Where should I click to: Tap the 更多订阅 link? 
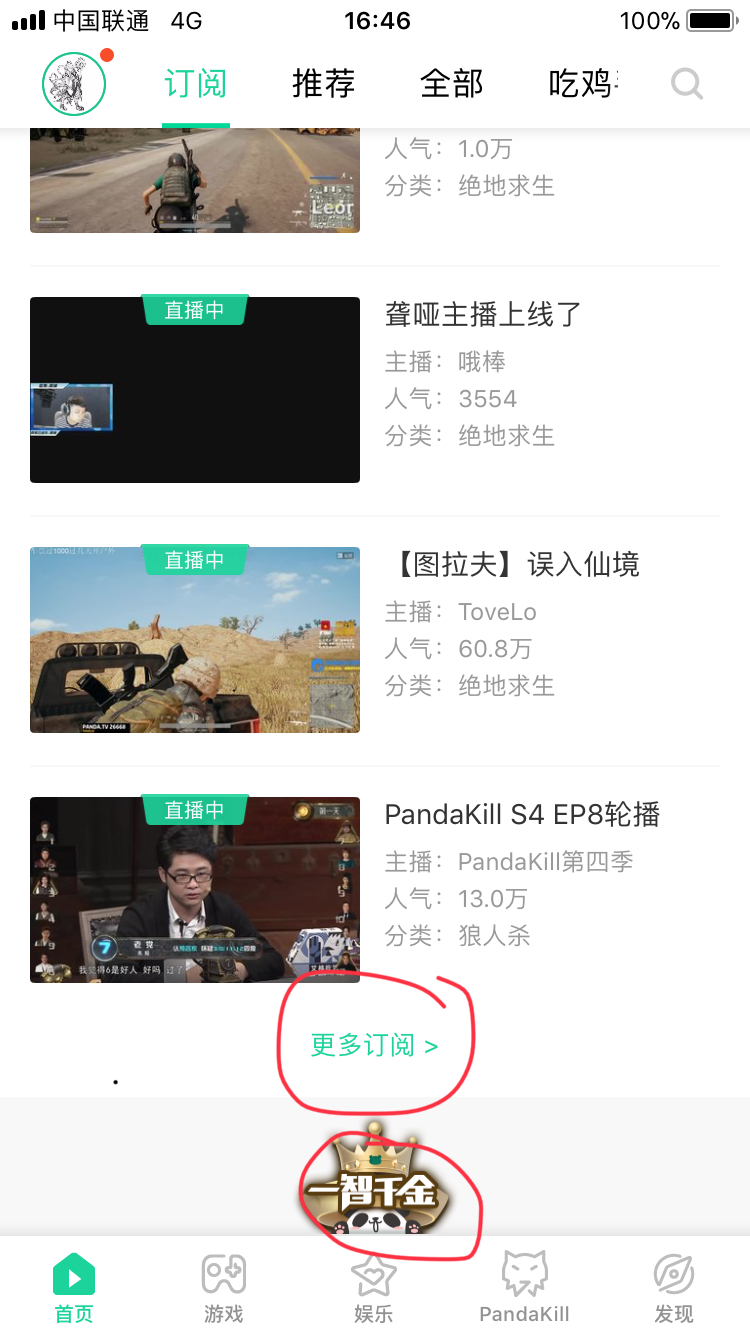click(x=375, y=1046)
